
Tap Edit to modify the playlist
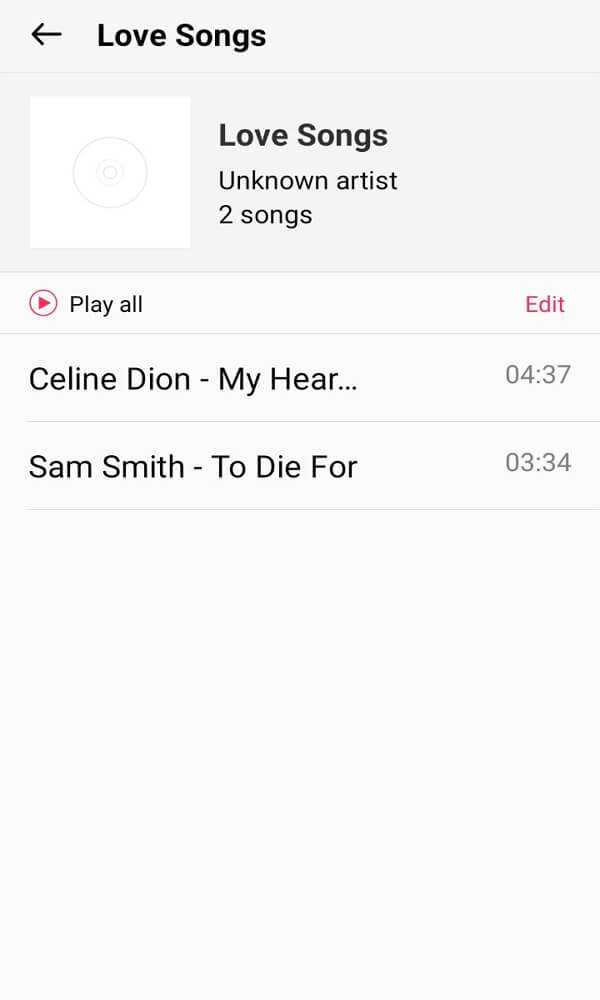[545, 304]
